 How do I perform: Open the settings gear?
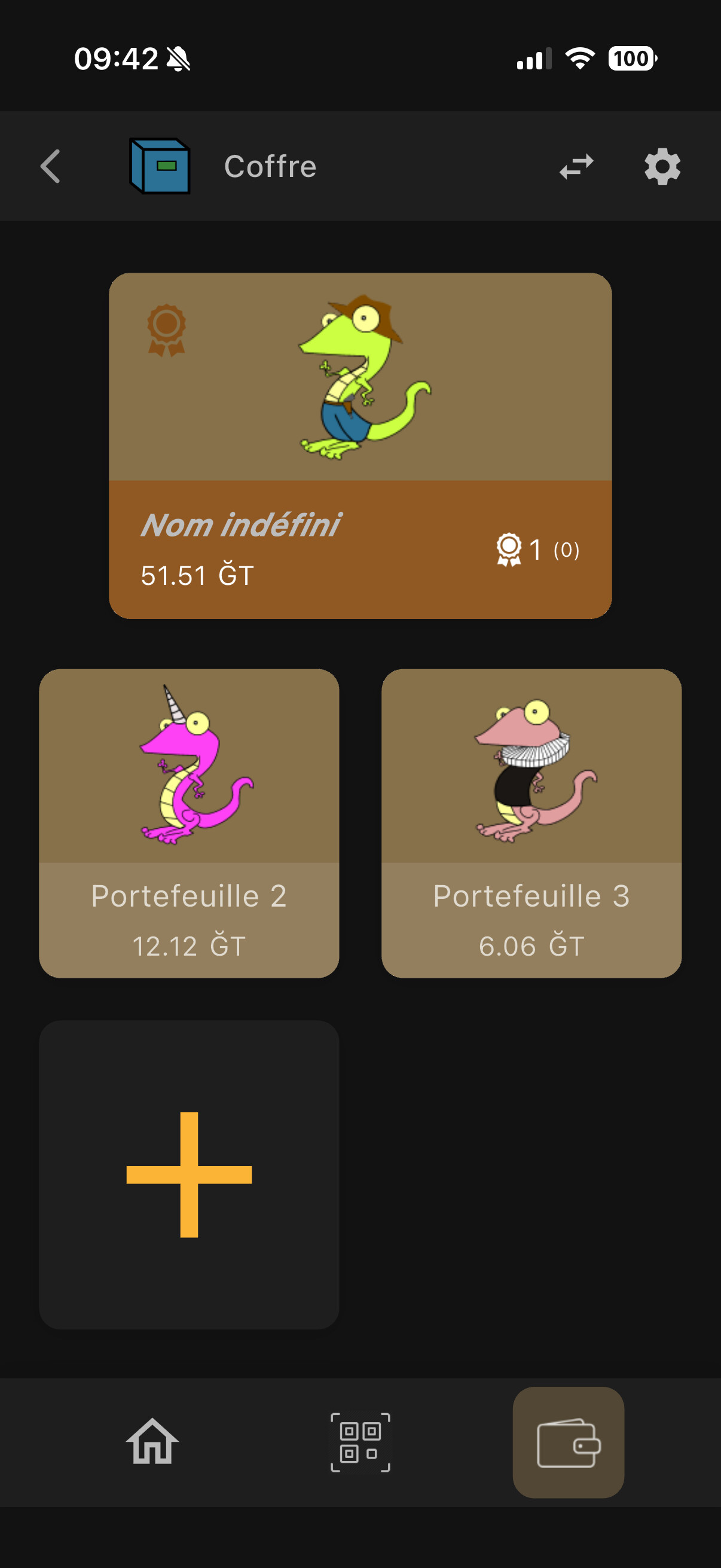tap(662, 166)
